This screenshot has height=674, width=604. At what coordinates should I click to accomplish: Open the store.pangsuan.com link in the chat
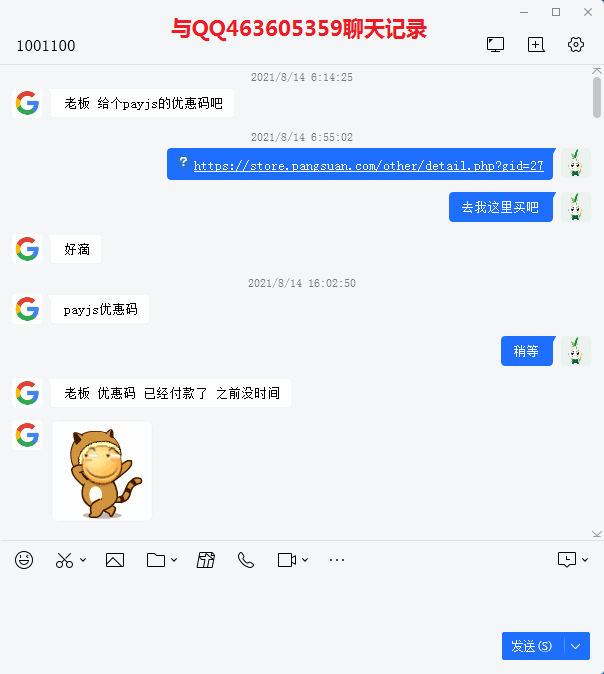pos(368,166)
